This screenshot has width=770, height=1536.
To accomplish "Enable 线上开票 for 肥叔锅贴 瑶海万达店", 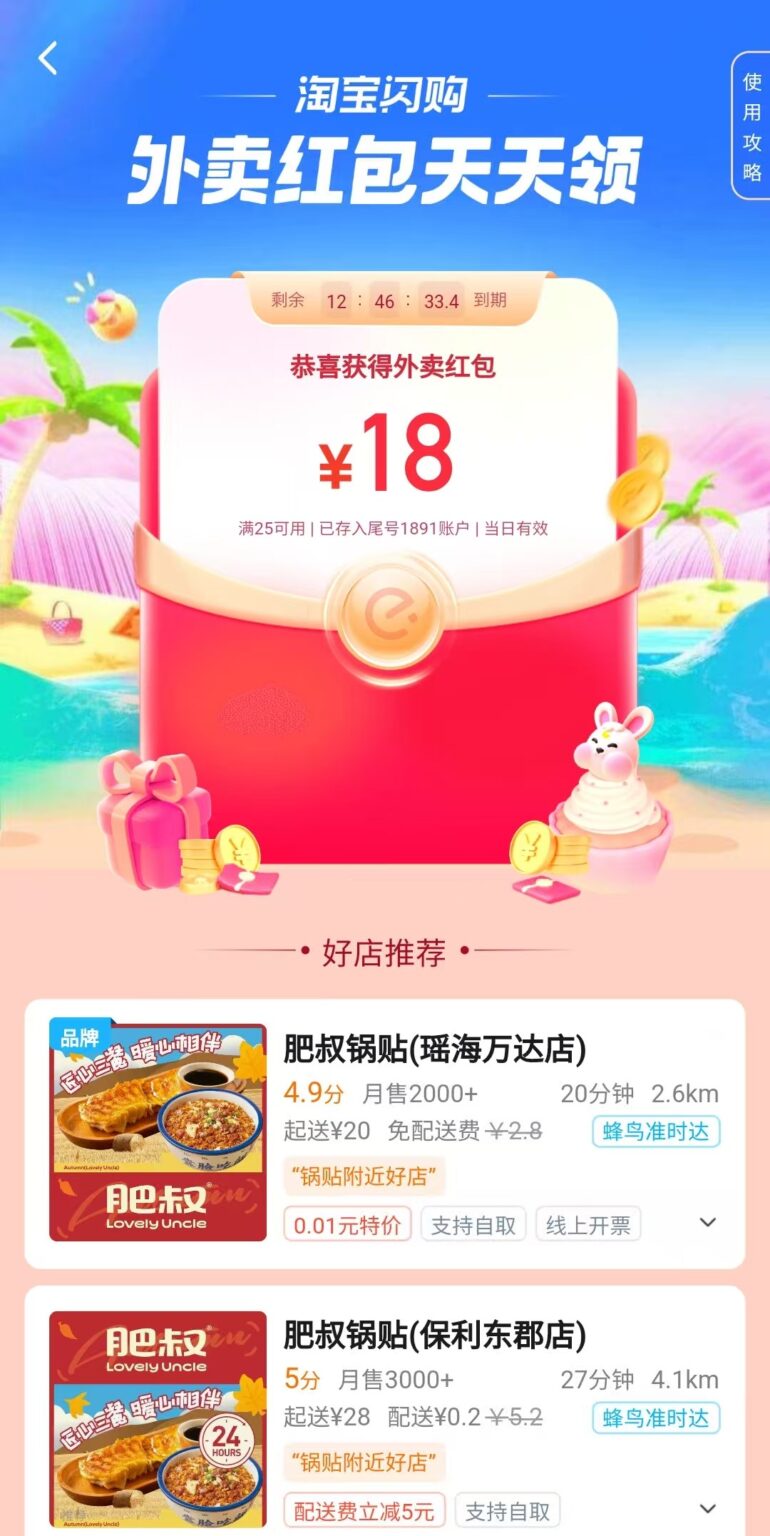I will coord(587,1223).
